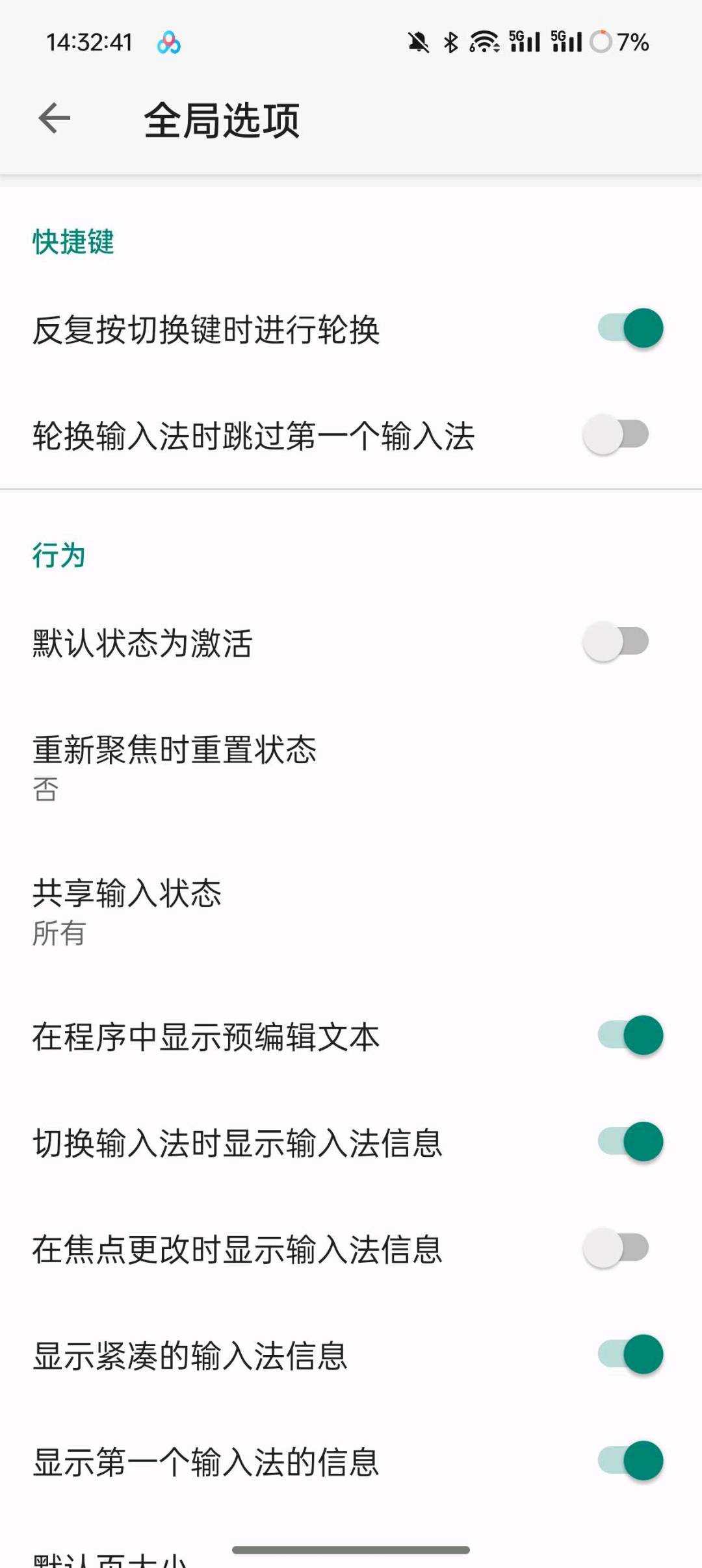The image size is (702, 1568).
Task: Tap the 全局选项 screen title
Action: pyautogui.click(x=222, y=119)
